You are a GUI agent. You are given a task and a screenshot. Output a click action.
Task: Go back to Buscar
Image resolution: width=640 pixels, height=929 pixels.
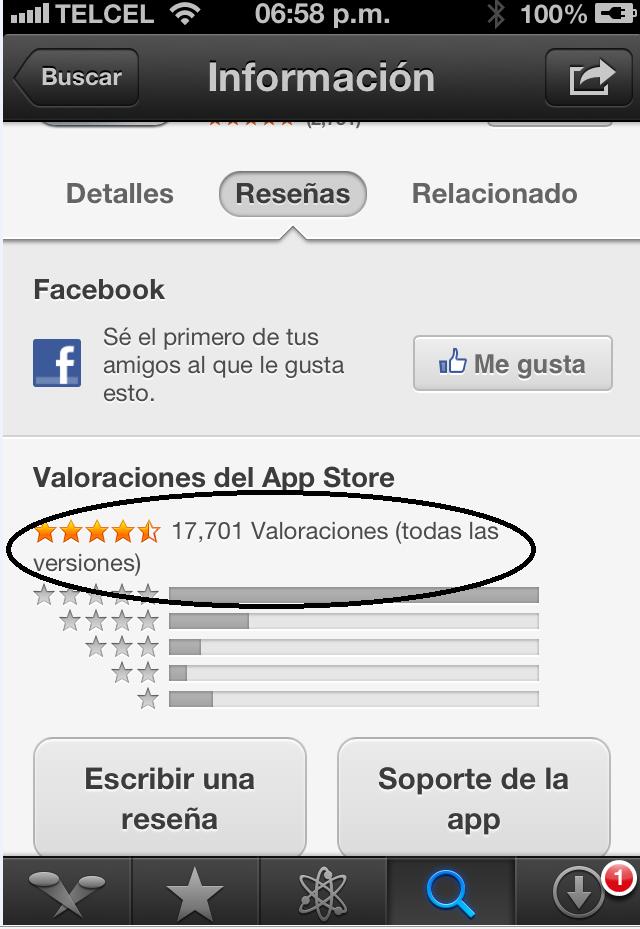(x=76, y=77)
